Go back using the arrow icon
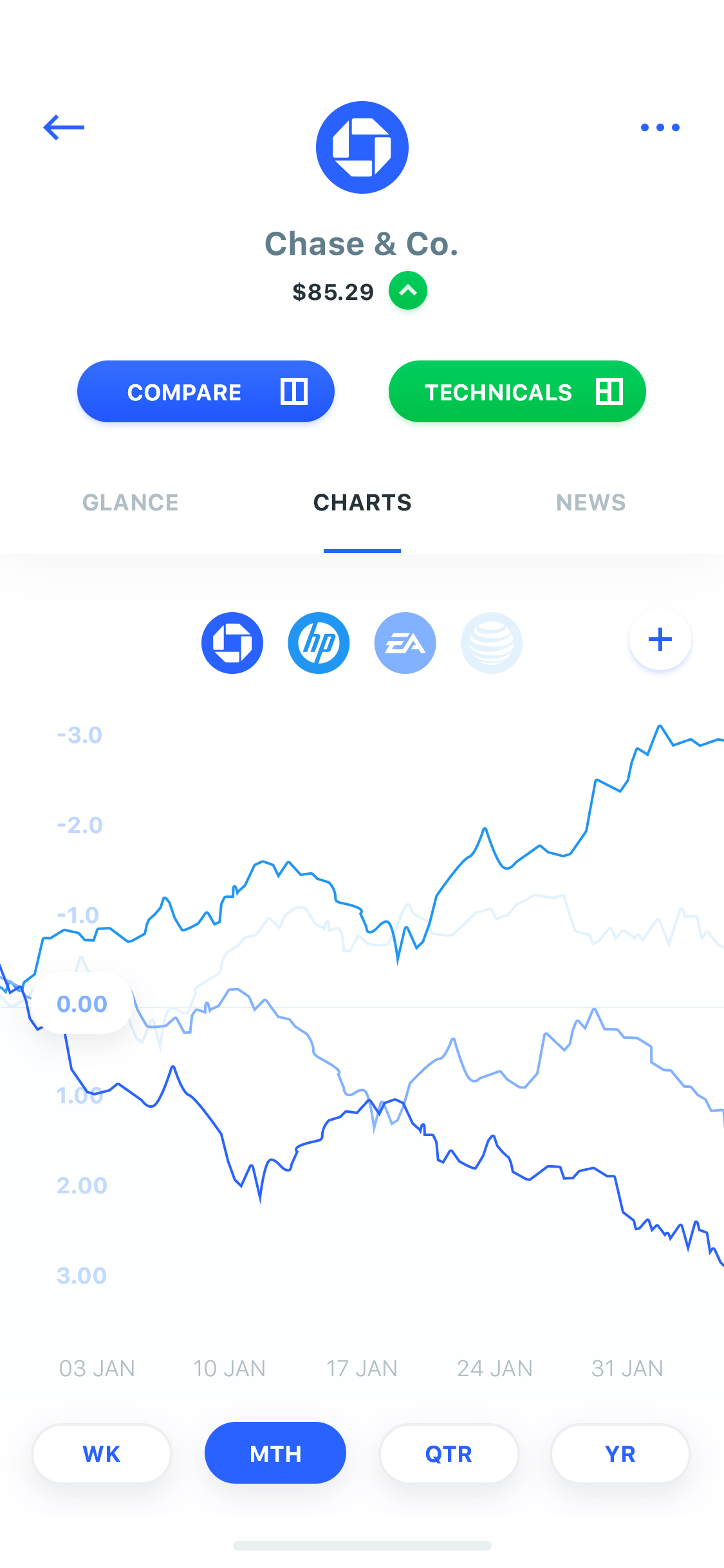Screen dimensions: 724x1568 click(64, 127)
